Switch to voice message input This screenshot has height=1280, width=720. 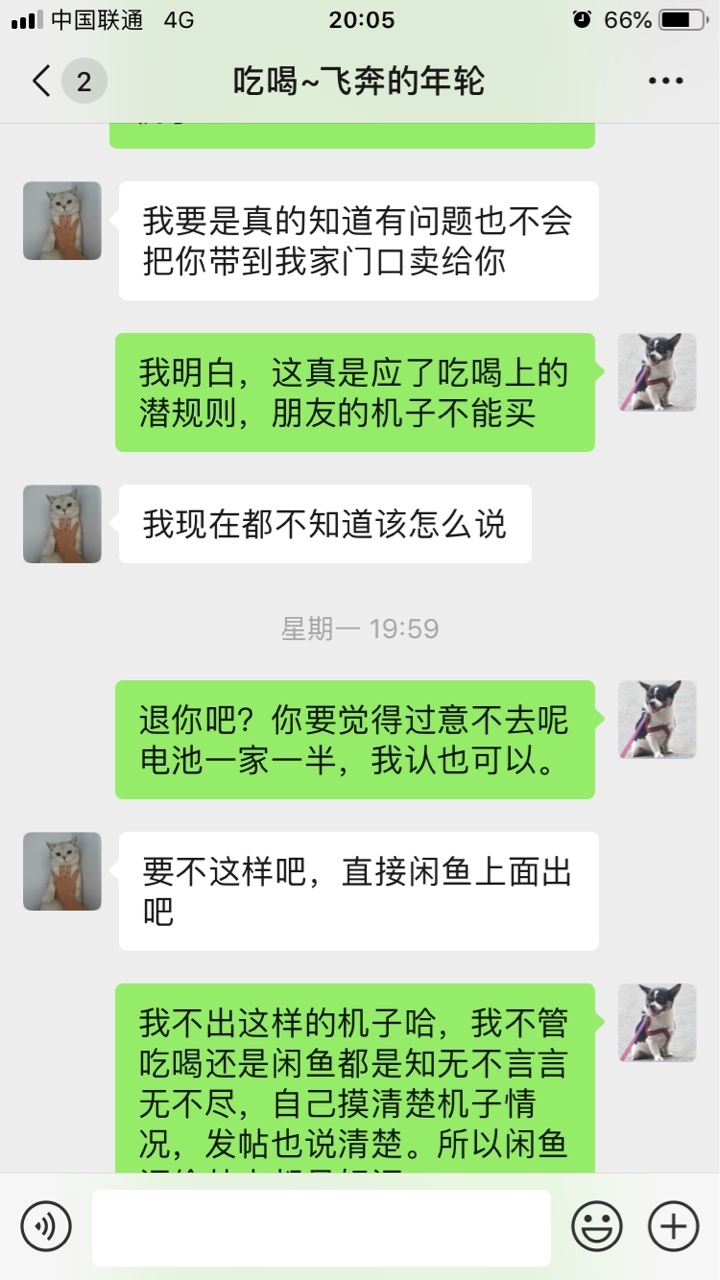46,1225
